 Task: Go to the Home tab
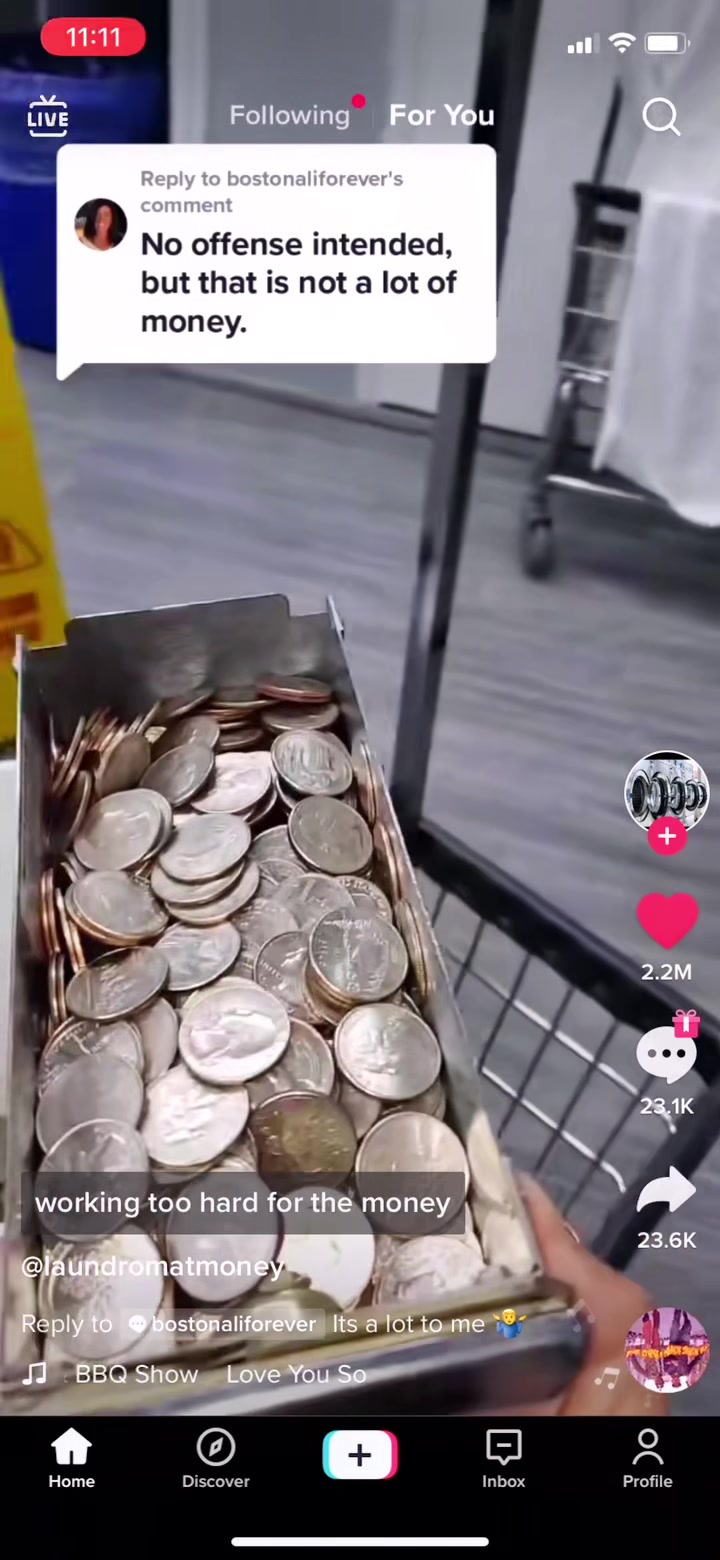72,1459
